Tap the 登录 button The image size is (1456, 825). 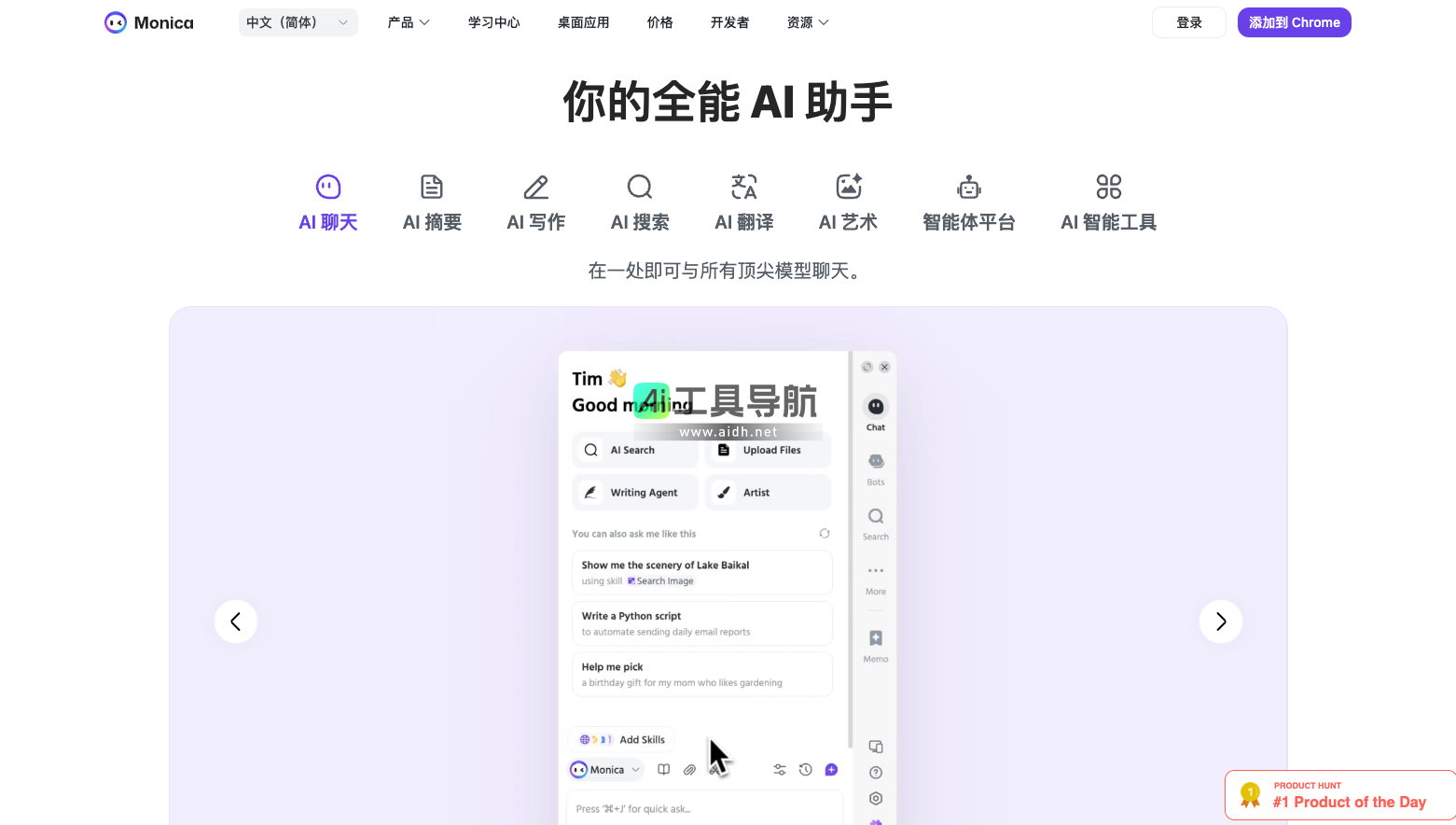[x=1188, y=22]
